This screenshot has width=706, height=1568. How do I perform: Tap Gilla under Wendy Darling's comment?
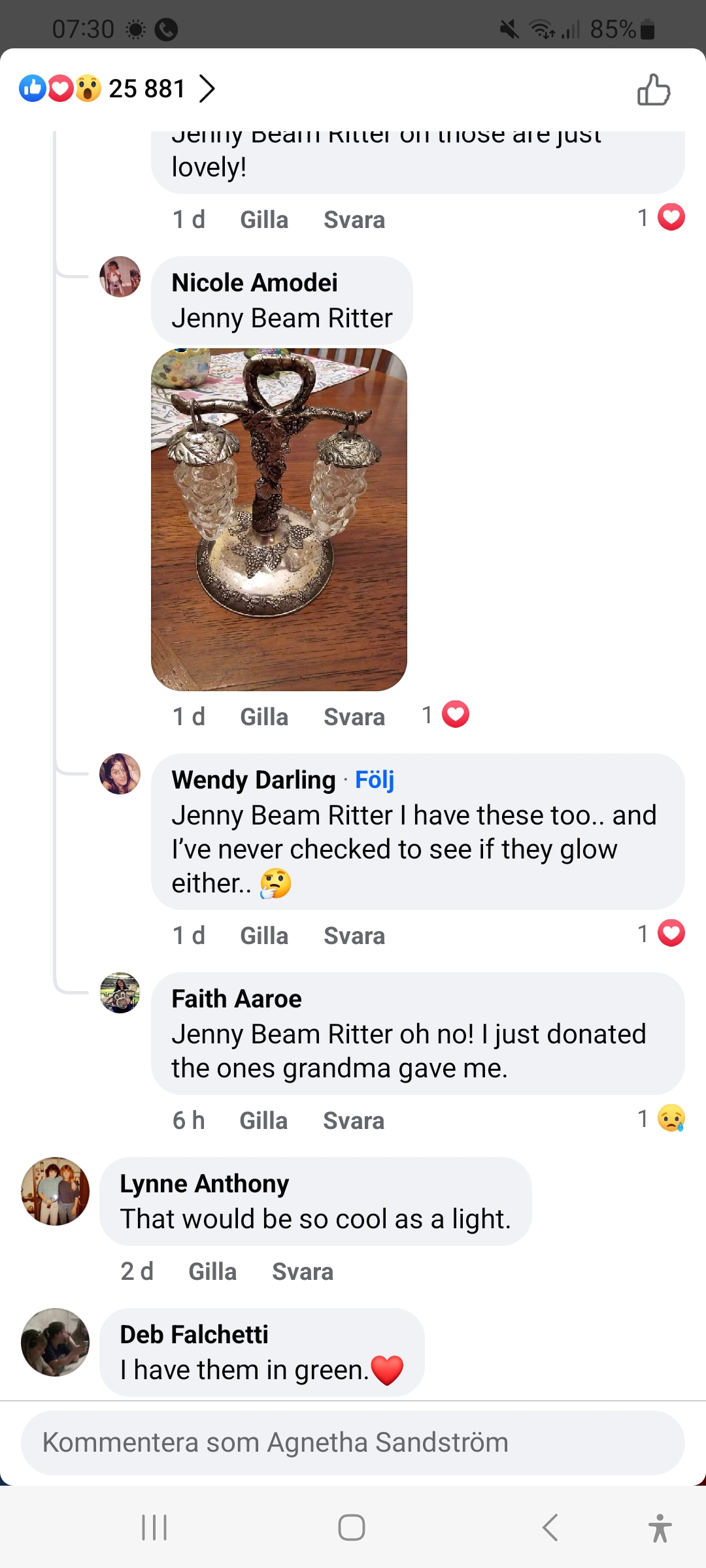click(x=264, y=936)
